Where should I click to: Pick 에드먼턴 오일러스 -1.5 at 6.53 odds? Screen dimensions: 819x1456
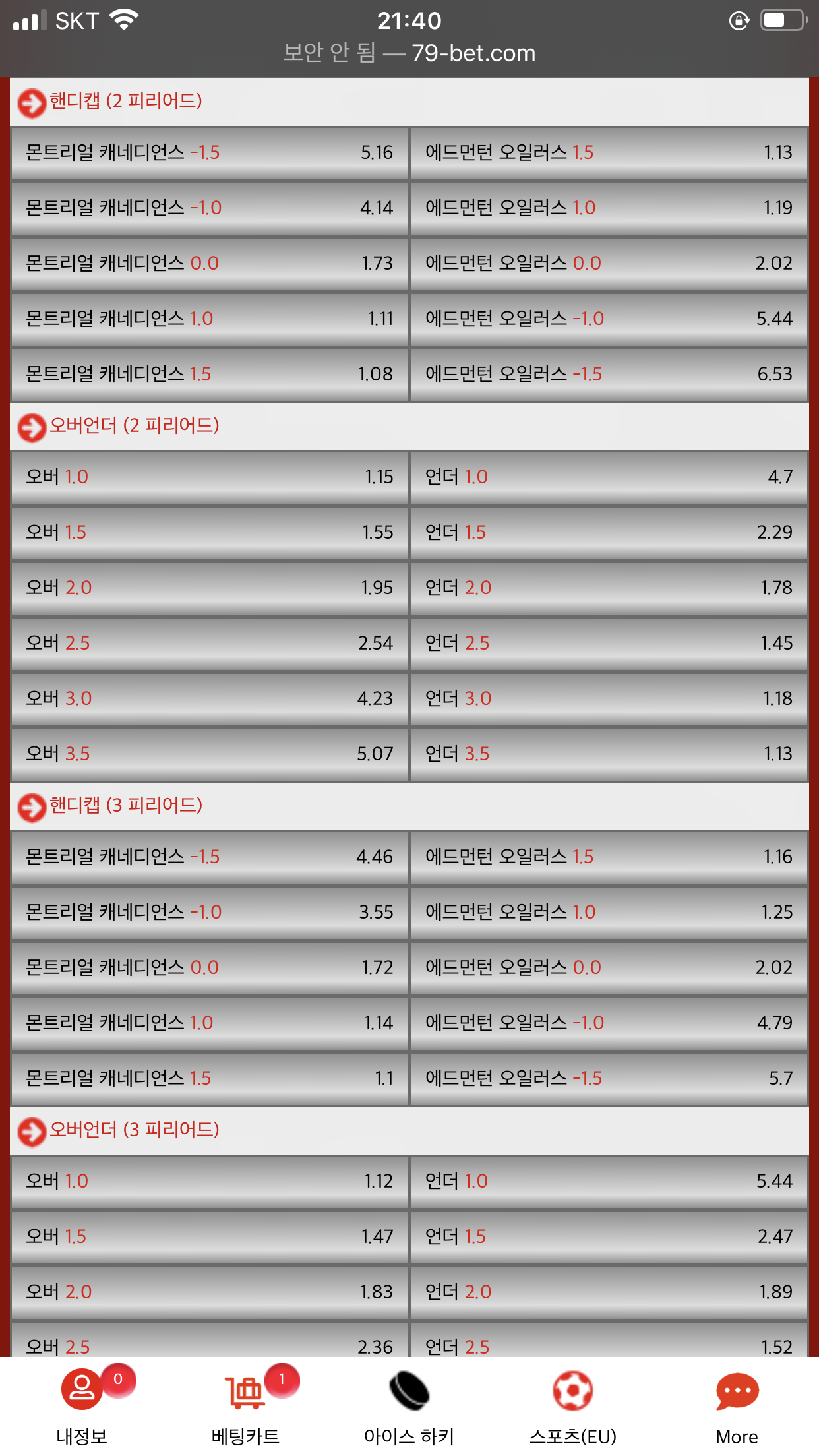609,375
